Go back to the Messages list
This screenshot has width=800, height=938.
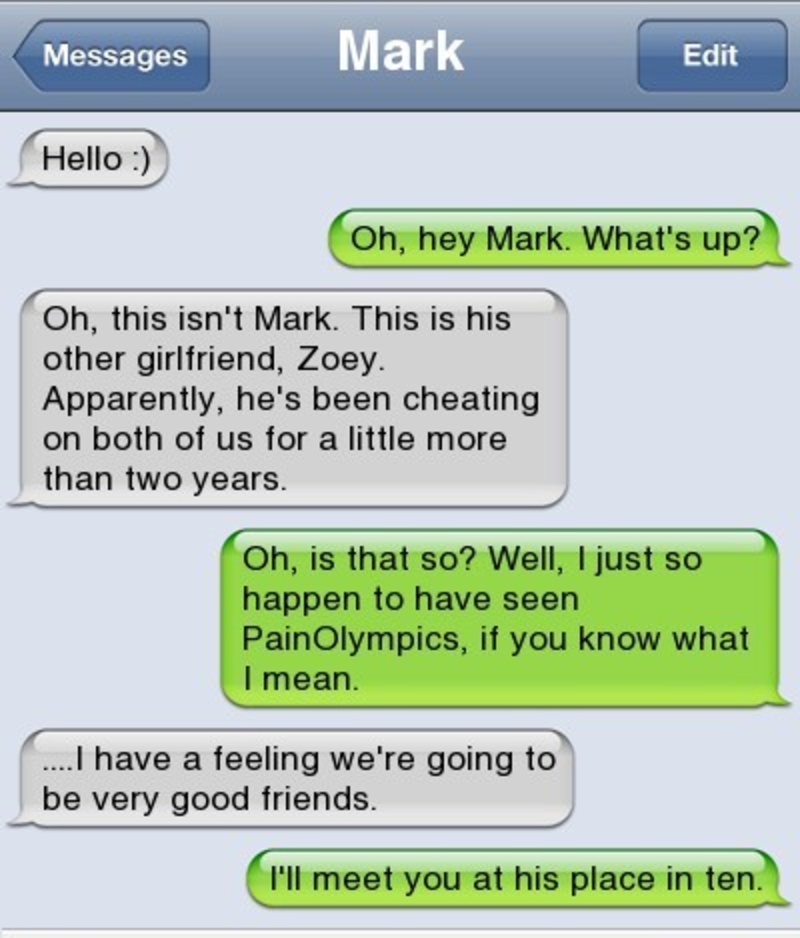click(112, 55)
